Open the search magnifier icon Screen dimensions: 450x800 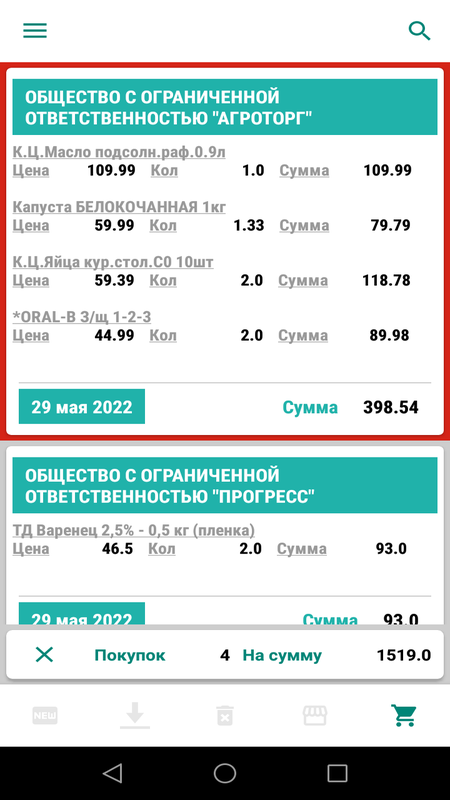click(x=419, y=31)
